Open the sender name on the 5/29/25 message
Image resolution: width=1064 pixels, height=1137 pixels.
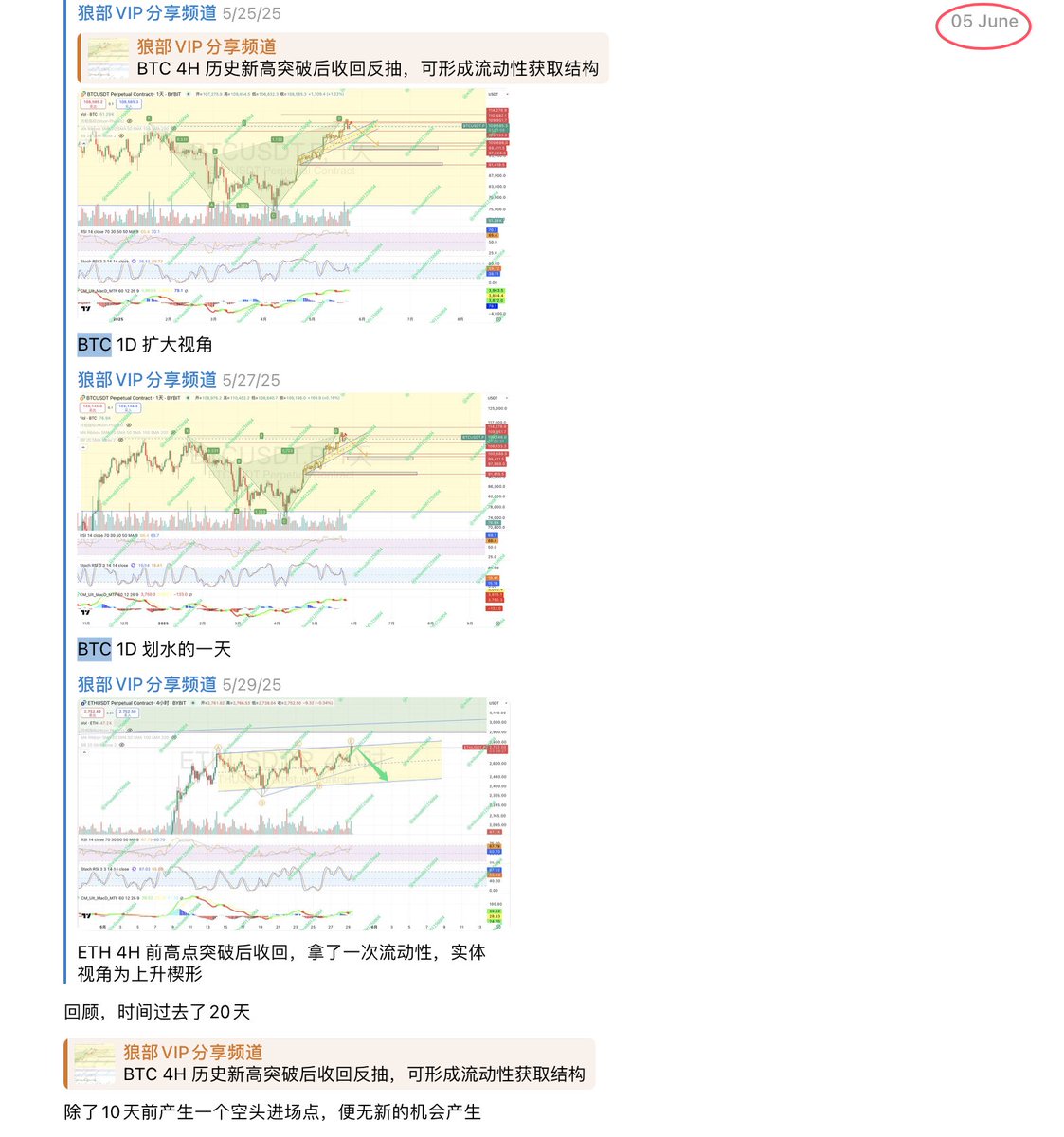pyautogui.click(x=147, y=684)
